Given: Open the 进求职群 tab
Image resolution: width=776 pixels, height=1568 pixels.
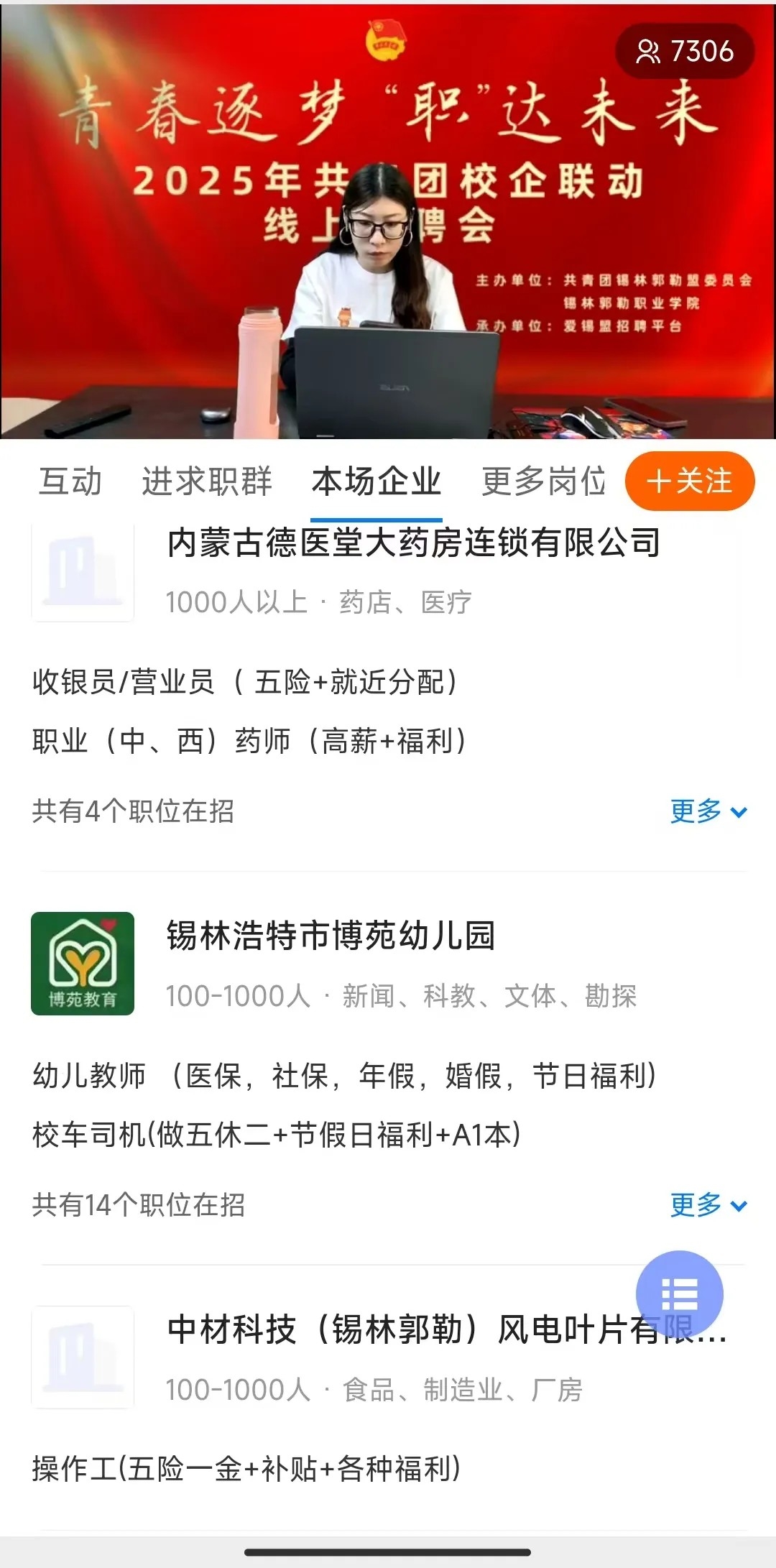Looking at the screenshot, I should tap(206, 481).
